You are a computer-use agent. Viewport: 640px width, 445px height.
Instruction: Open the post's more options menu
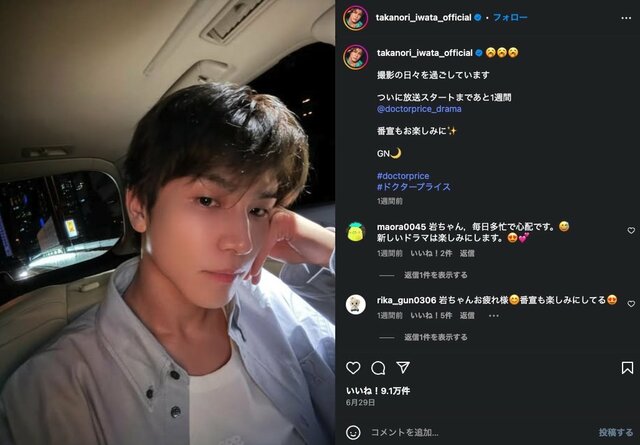coord(627,17)
